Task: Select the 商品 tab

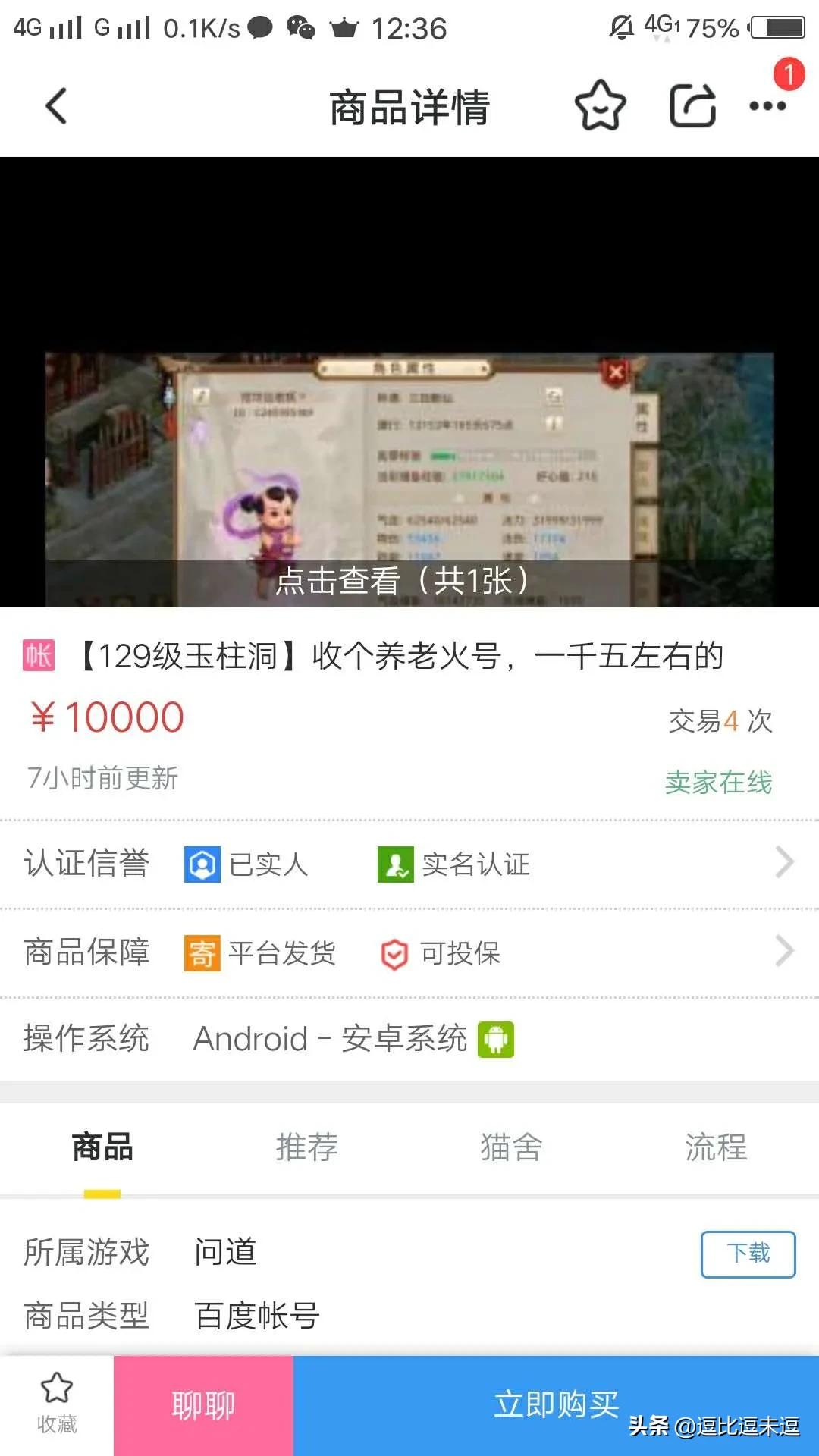Action: pos(102,1147)
